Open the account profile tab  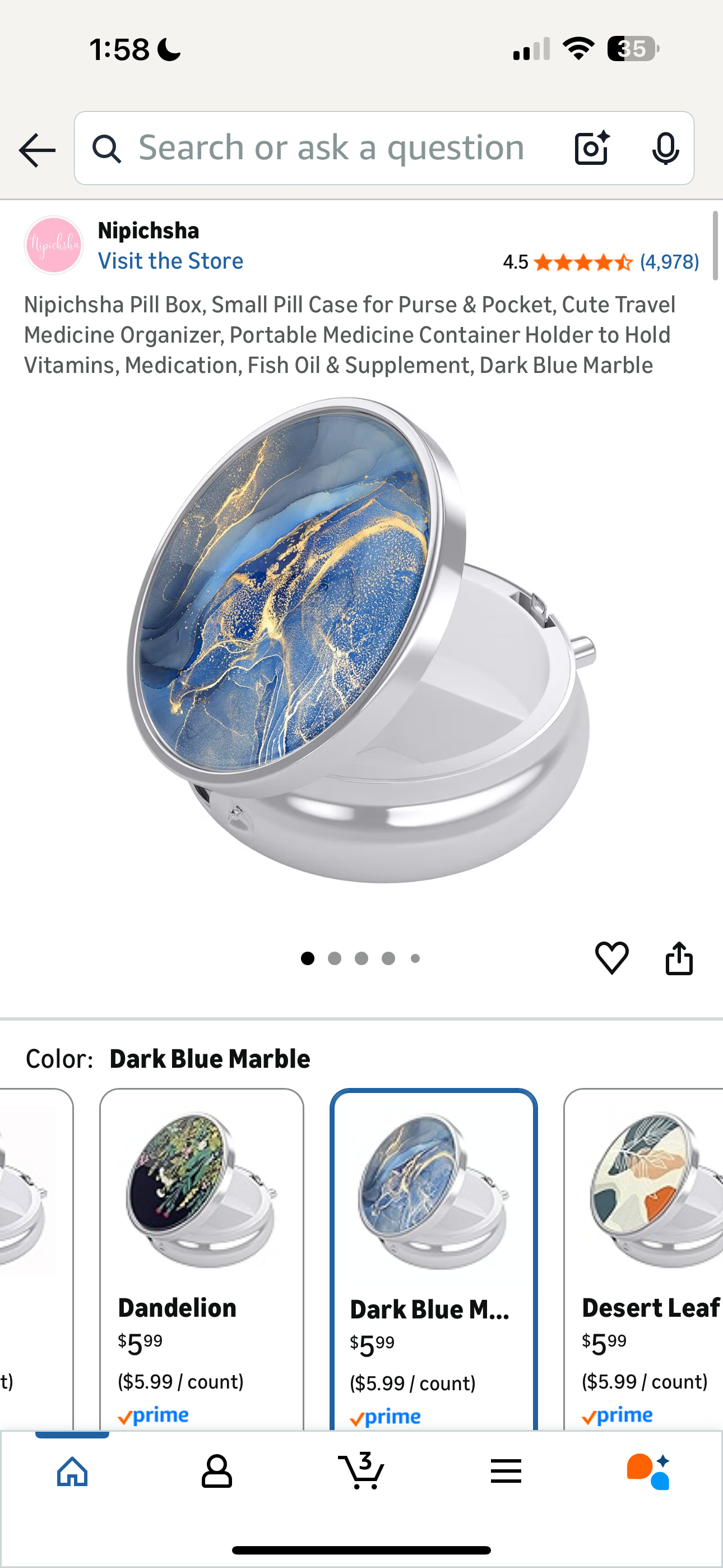pos(217,1472)
